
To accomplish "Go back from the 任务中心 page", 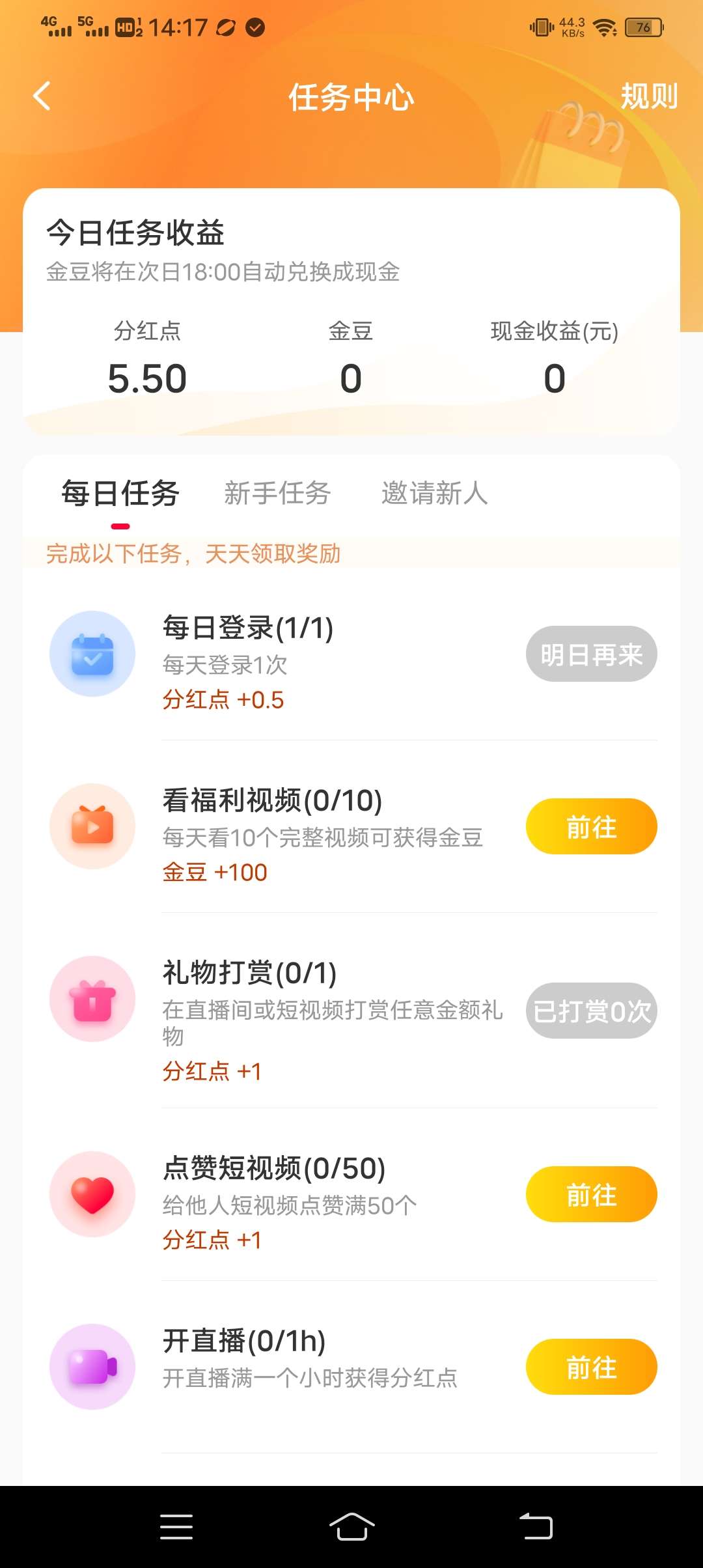I will [42, 96].
